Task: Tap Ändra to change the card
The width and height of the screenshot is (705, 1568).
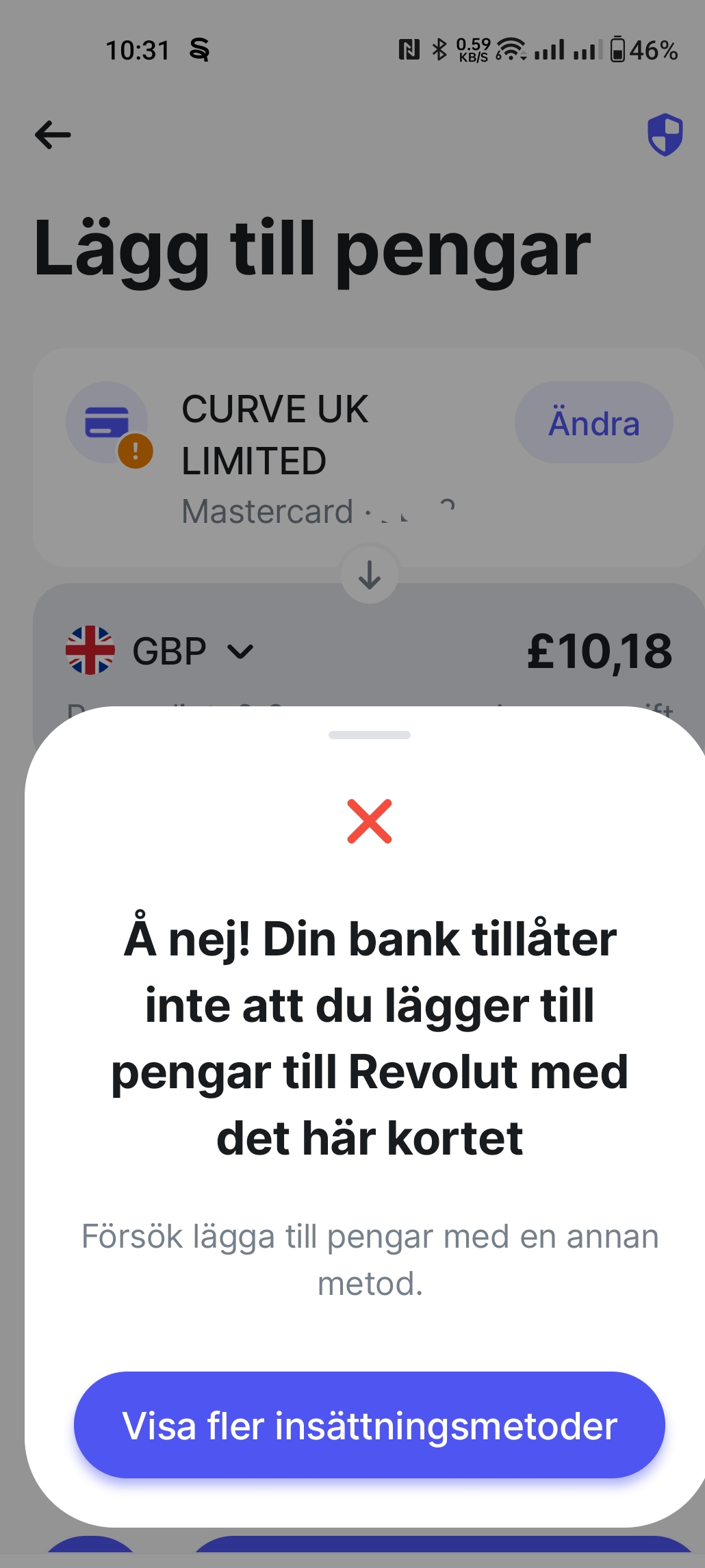Action: click(x=593, y=423)
